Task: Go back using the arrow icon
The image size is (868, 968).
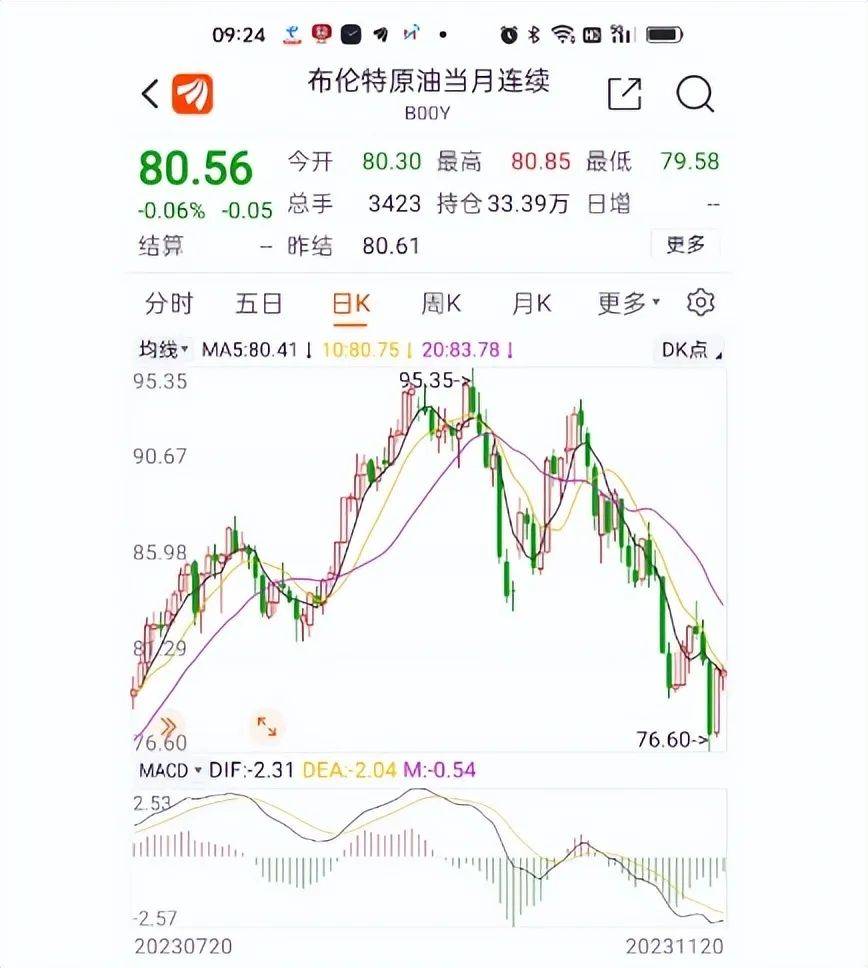Action: pos(151,94)
